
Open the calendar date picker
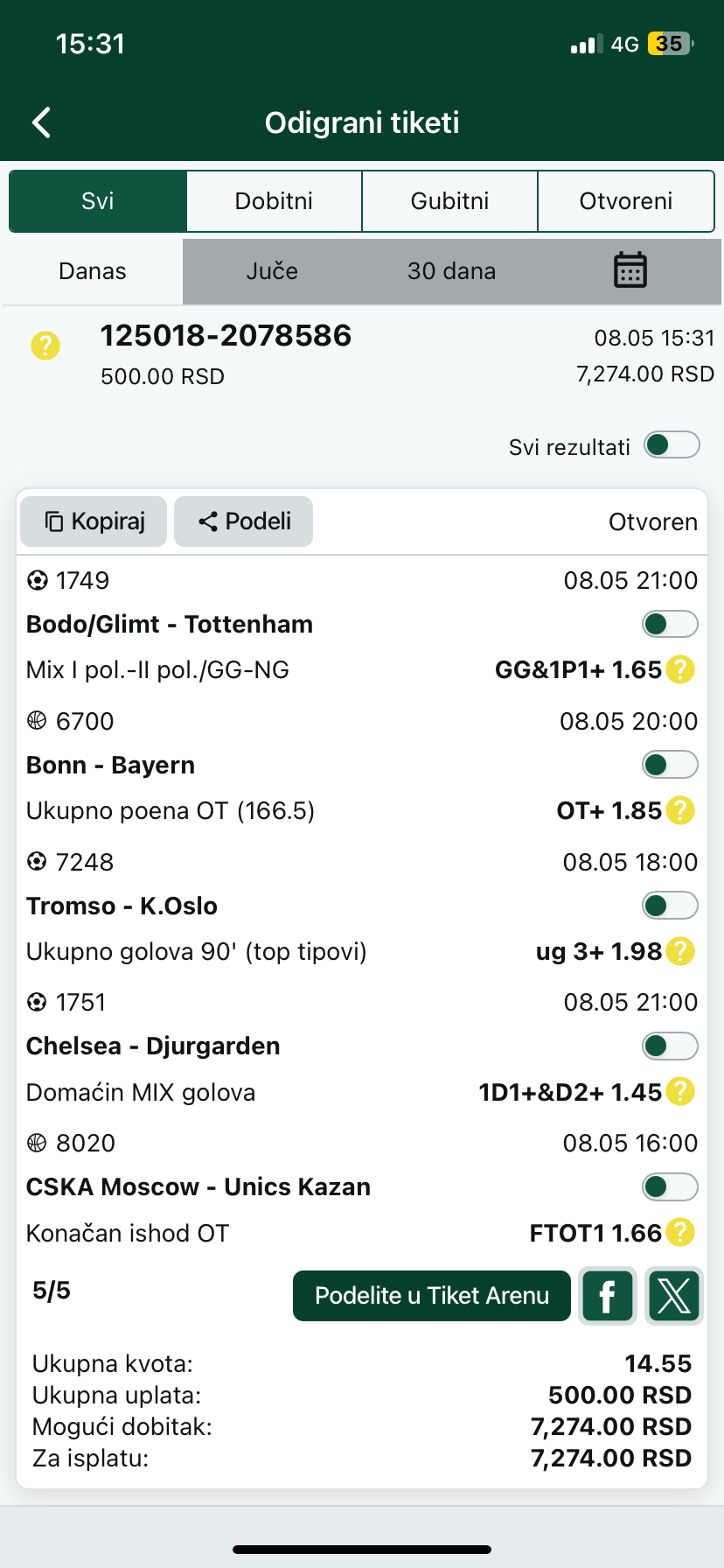630,270
